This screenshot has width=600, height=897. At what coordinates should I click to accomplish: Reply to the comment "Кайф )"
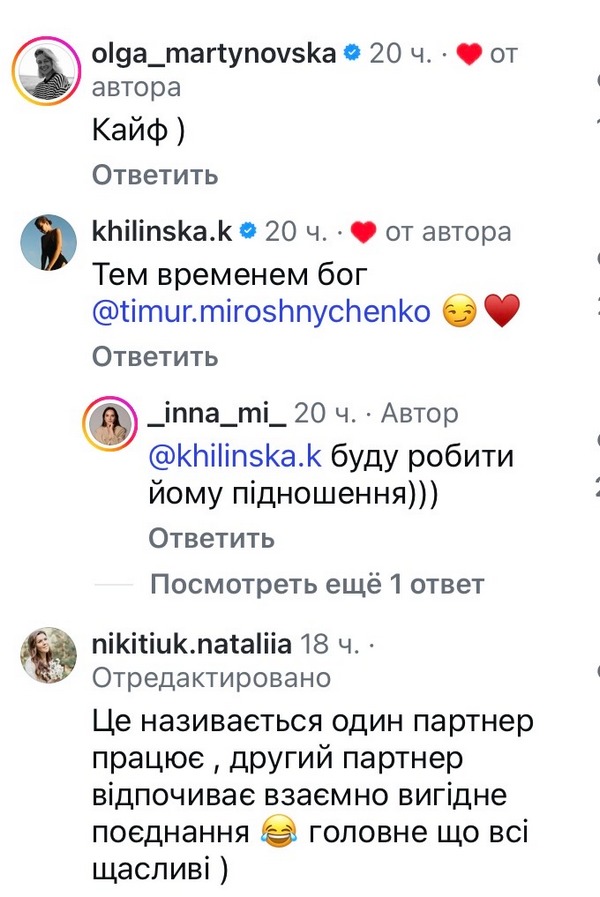pos(155,175)
